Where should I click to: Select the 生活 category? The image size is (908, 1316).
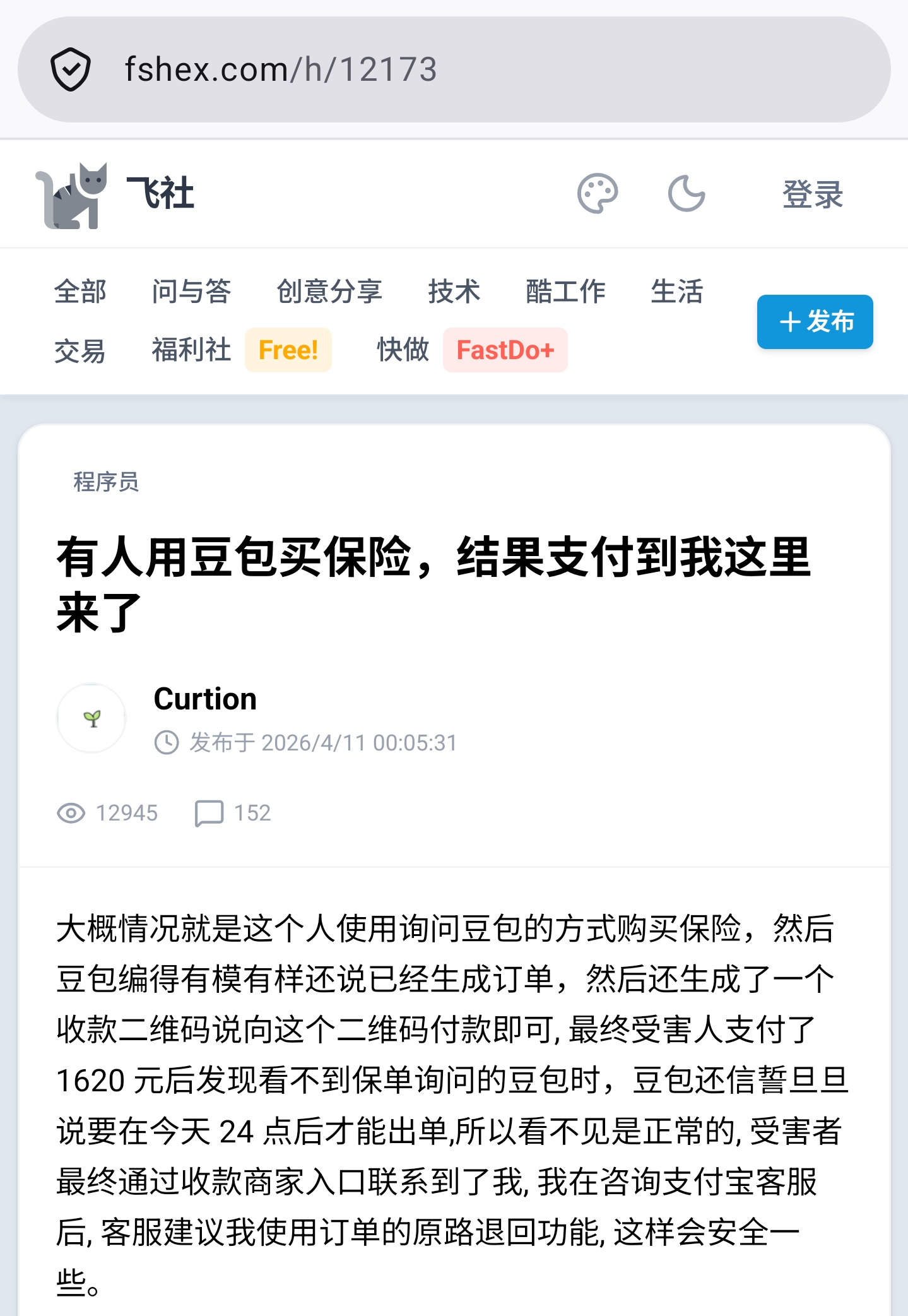click(x=676, y=292)
